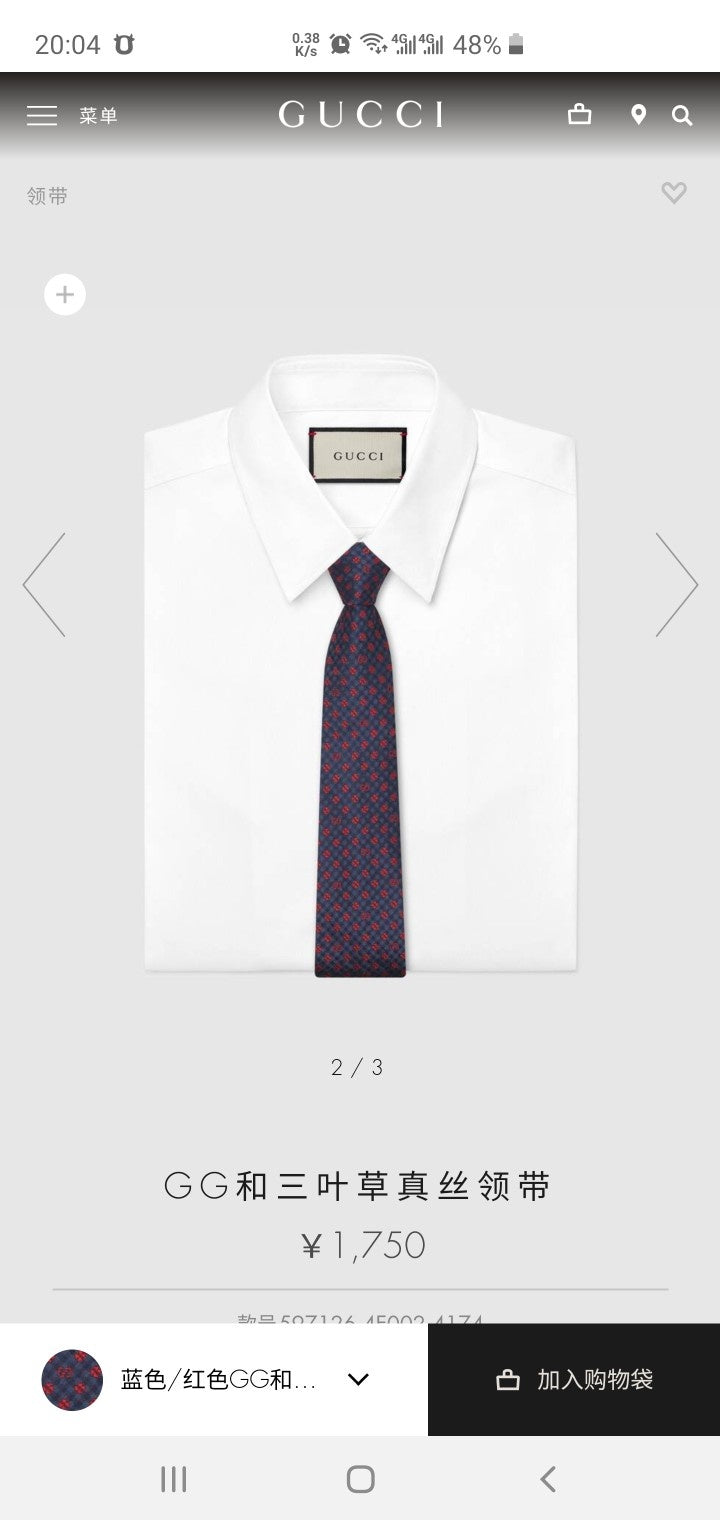
Task: Zoom the product image with plus
Action: click(65, 295)
